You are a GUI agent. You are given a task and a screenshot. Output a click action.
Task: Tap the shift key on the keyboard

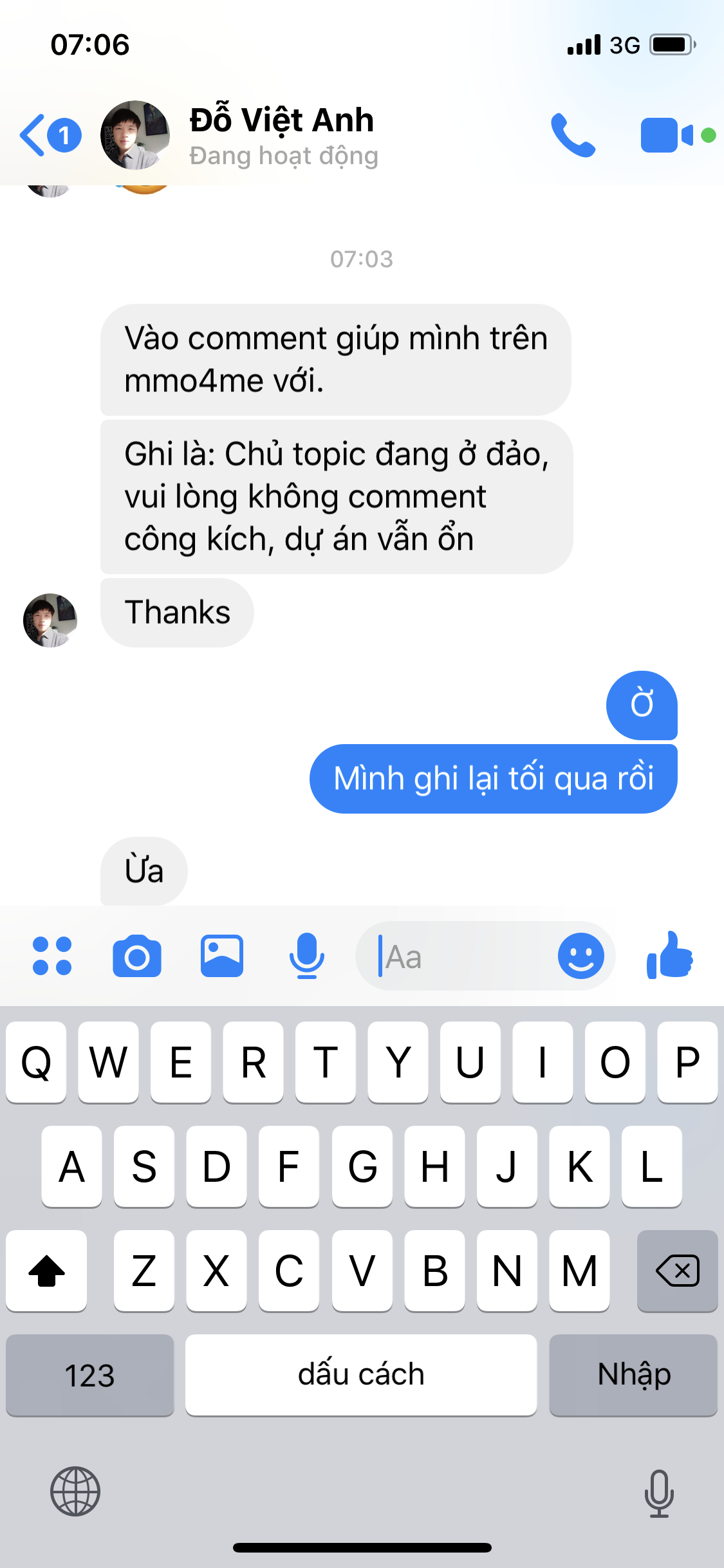pyautogui.click(x=46, y=1271)
